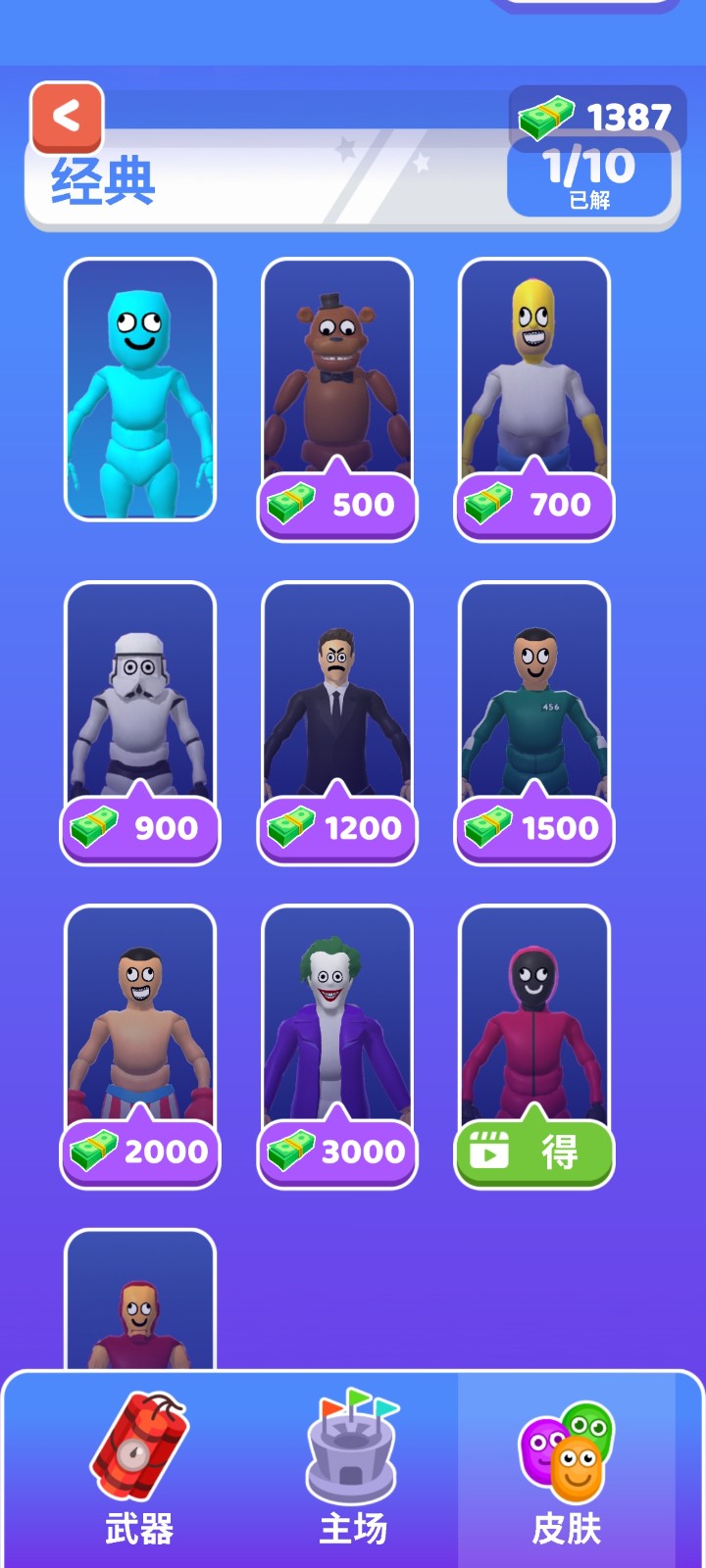
Task: Select the partially visible red-masked skin
Action: 140,1303
